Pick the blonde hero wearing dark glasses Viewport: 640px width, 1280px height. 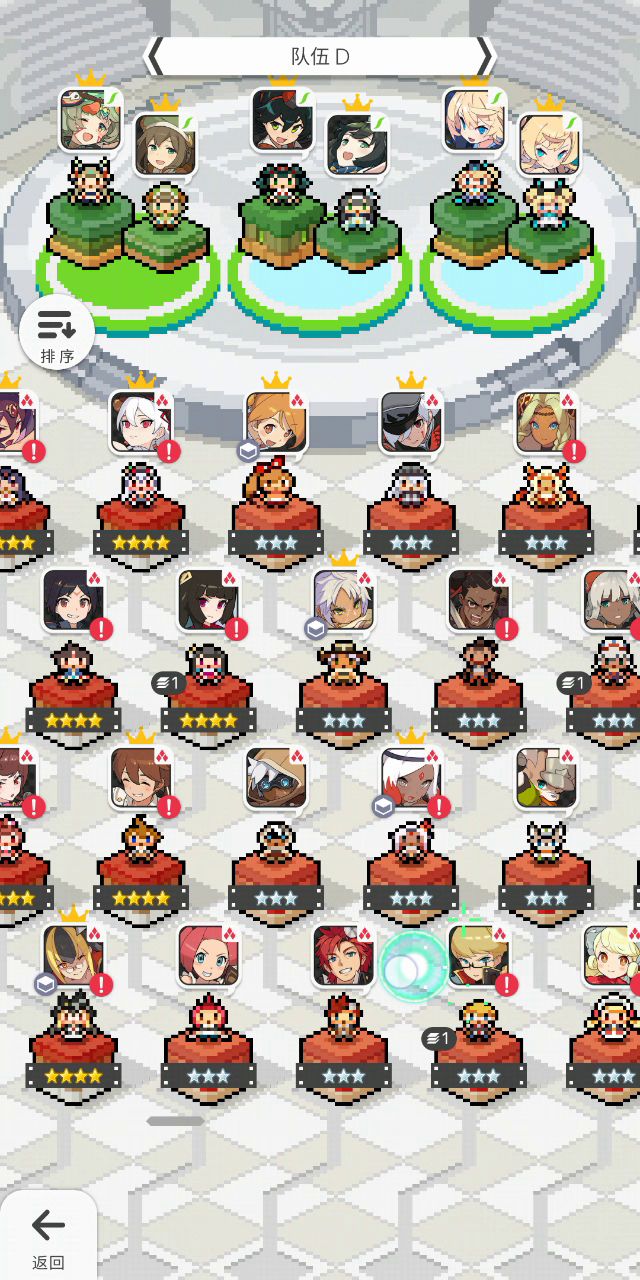click(478, 955)
